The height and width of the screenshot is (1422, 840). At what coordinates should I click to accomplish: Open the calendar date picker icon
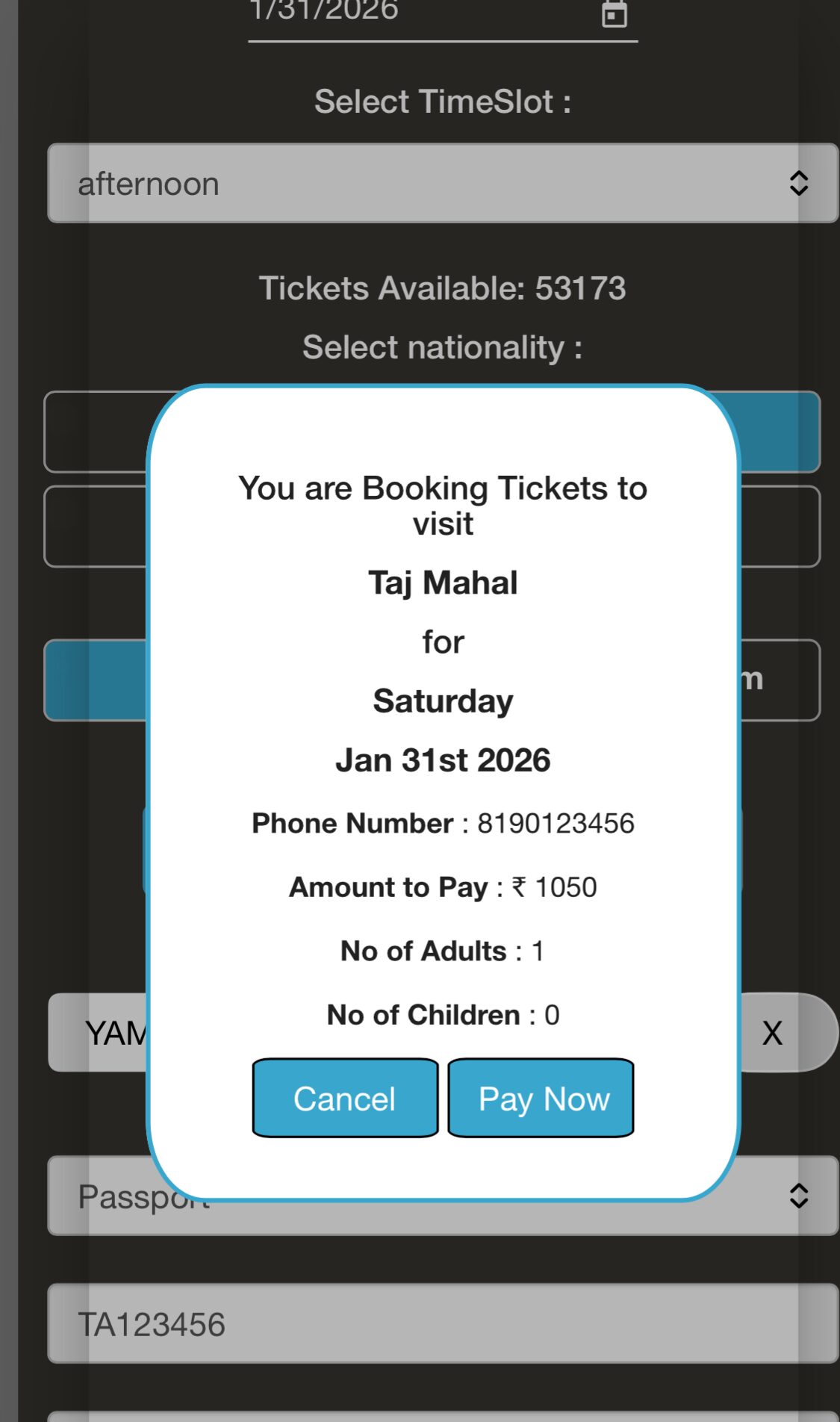pyautogui.click(x=614, y=13)
